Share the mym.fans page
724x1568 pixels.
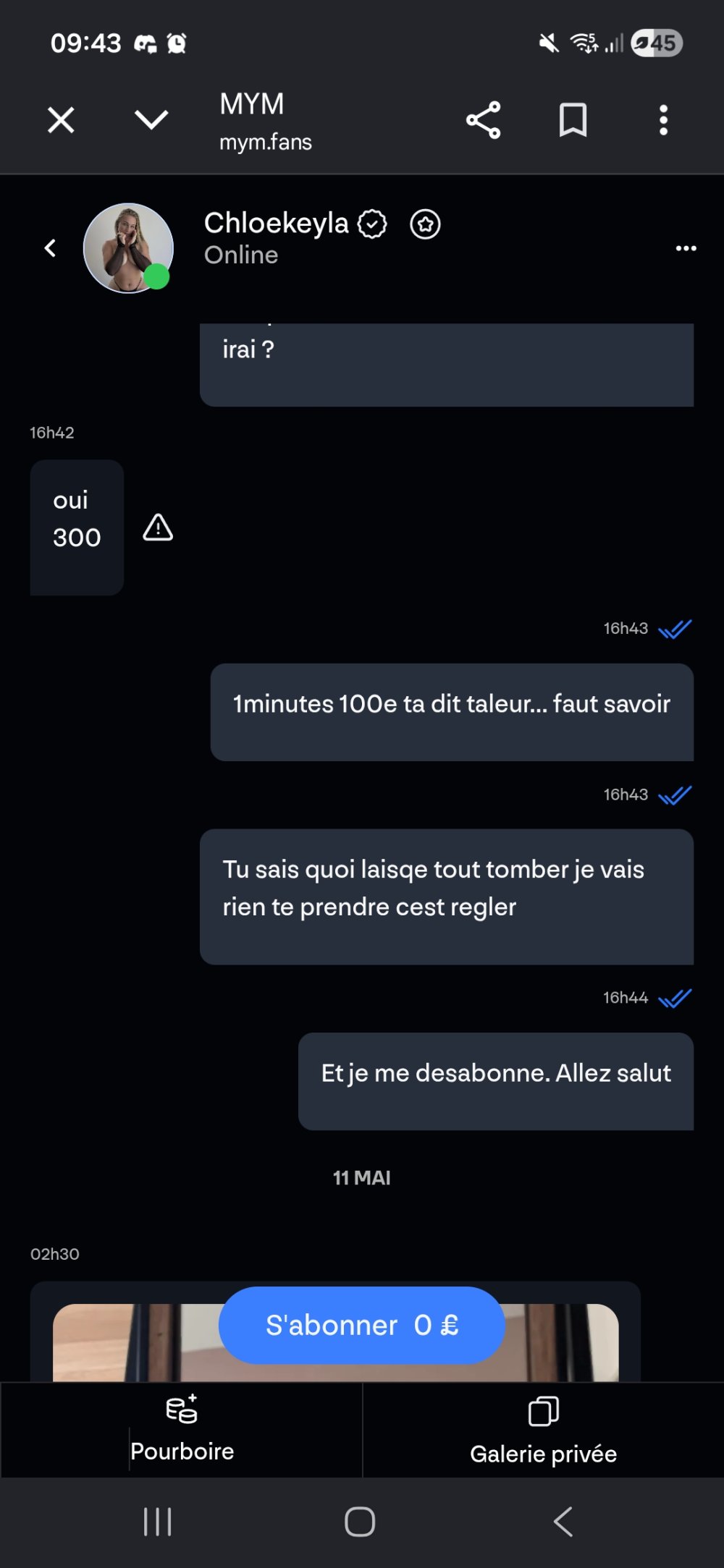tap(484, 120)
